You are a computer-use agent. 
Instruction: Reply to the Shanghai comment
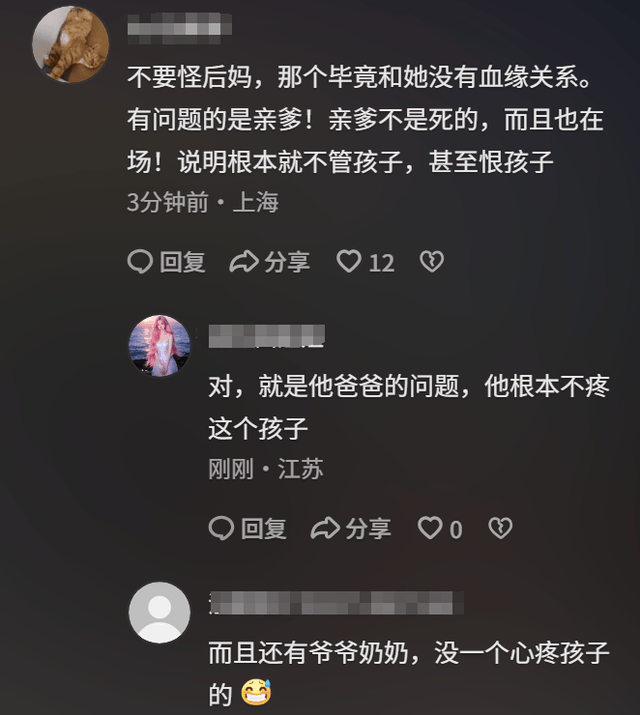(x=167, y=262)
